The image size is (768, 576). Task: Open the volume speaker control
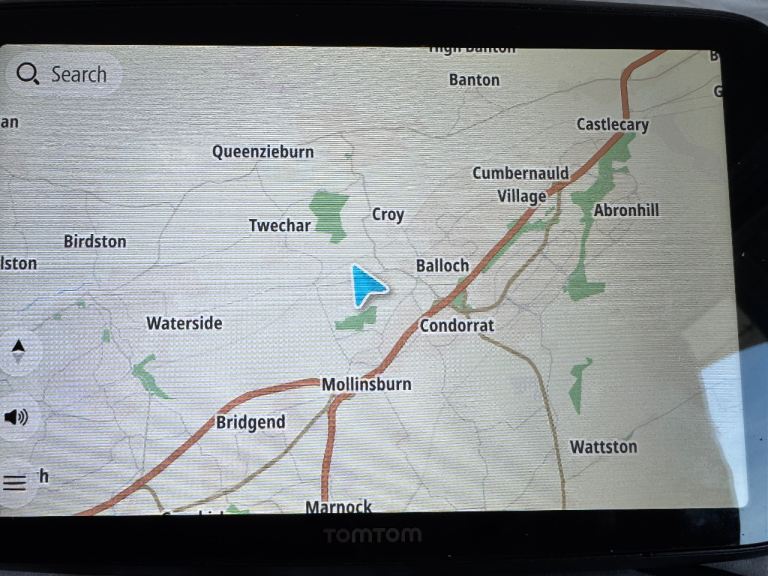pyautogui.click(x=16, y=417)
